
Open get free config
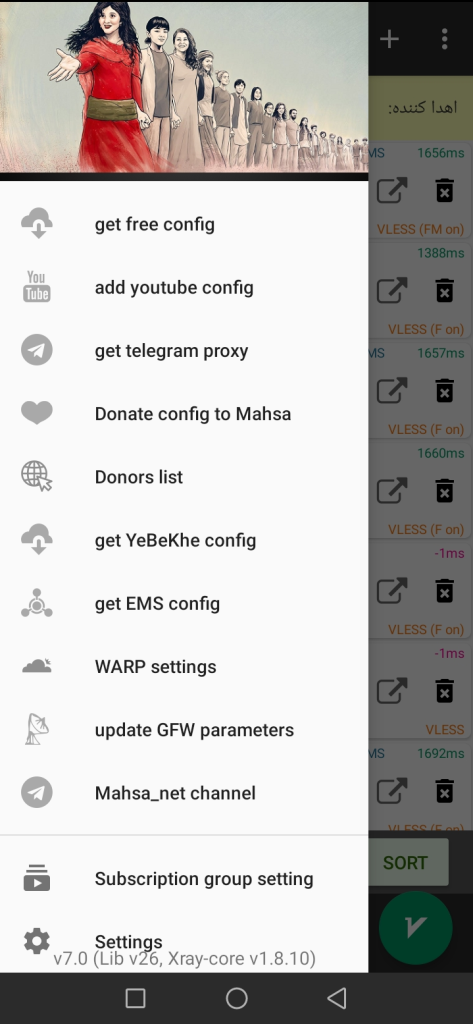tap(184, 225)
